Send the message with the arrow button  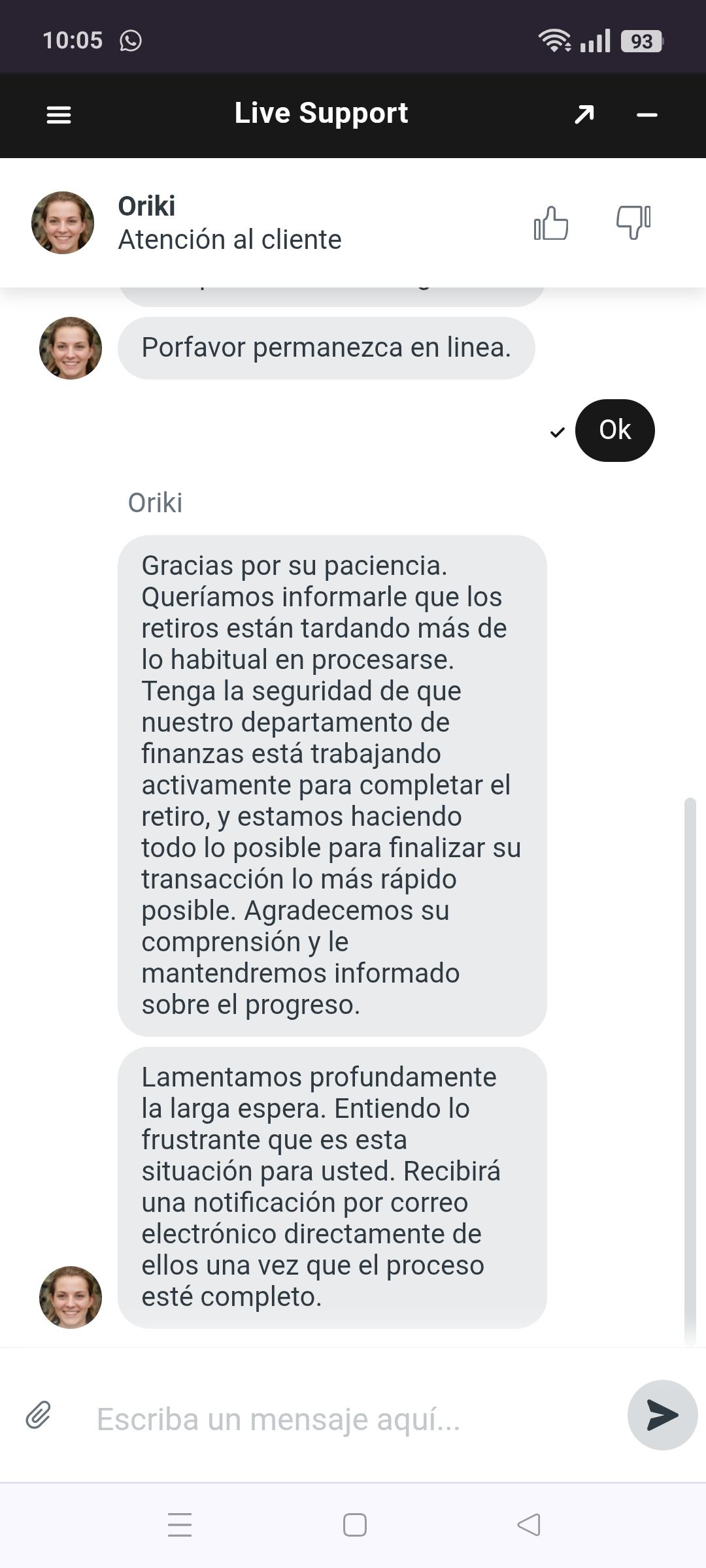click(x=662, y=1415)
